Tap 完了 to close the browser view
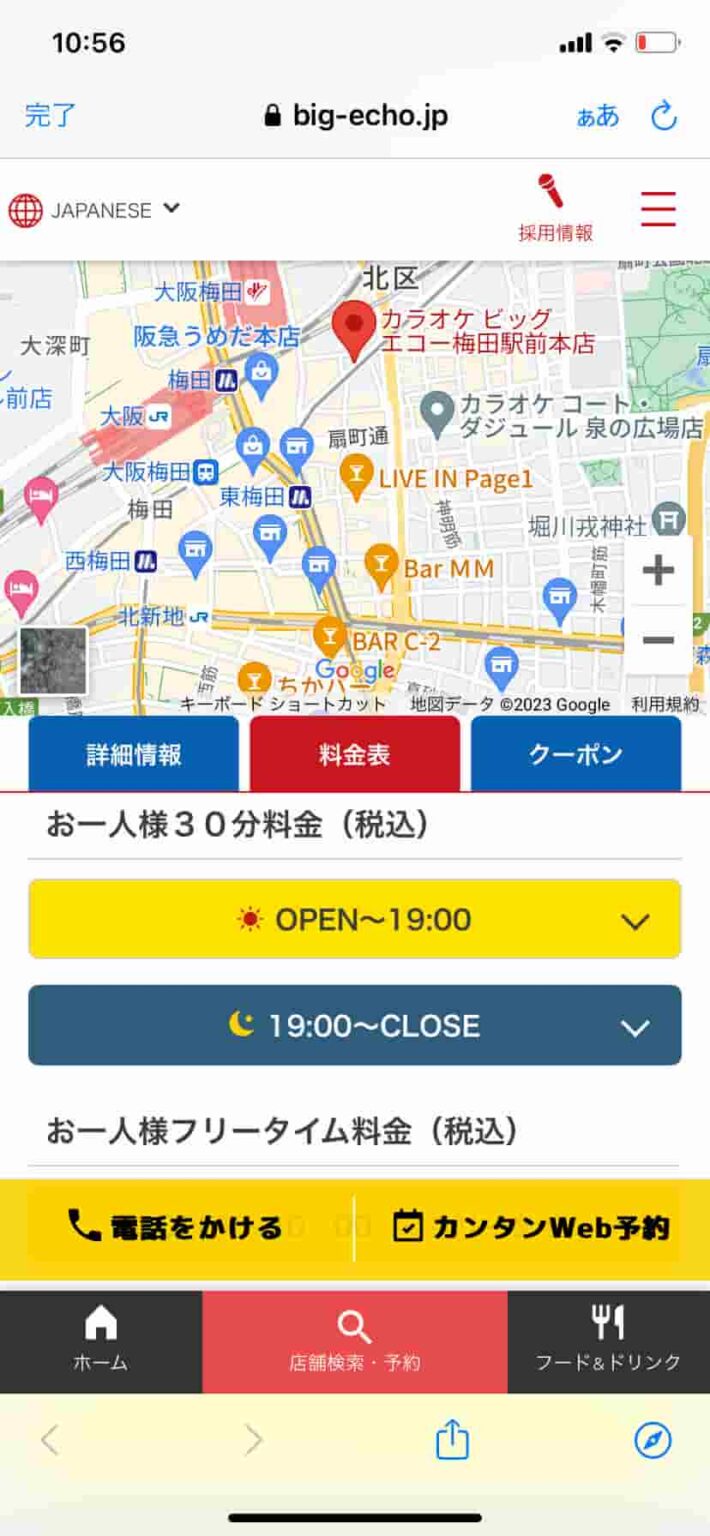Viewport: 710px width, 1536px height. (x=50, y=116)
